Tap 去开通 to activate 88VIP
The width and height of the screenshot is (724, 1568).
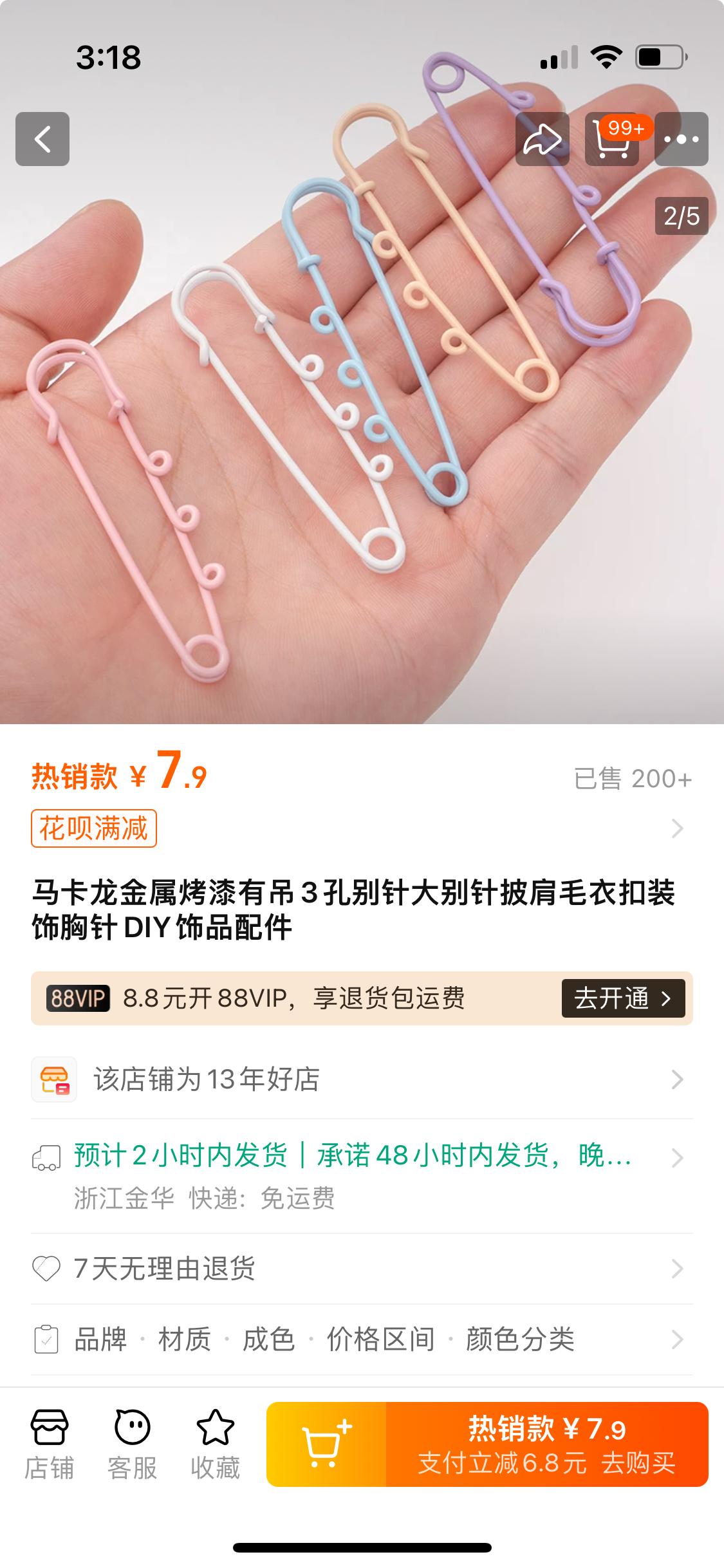pos(622,998)
